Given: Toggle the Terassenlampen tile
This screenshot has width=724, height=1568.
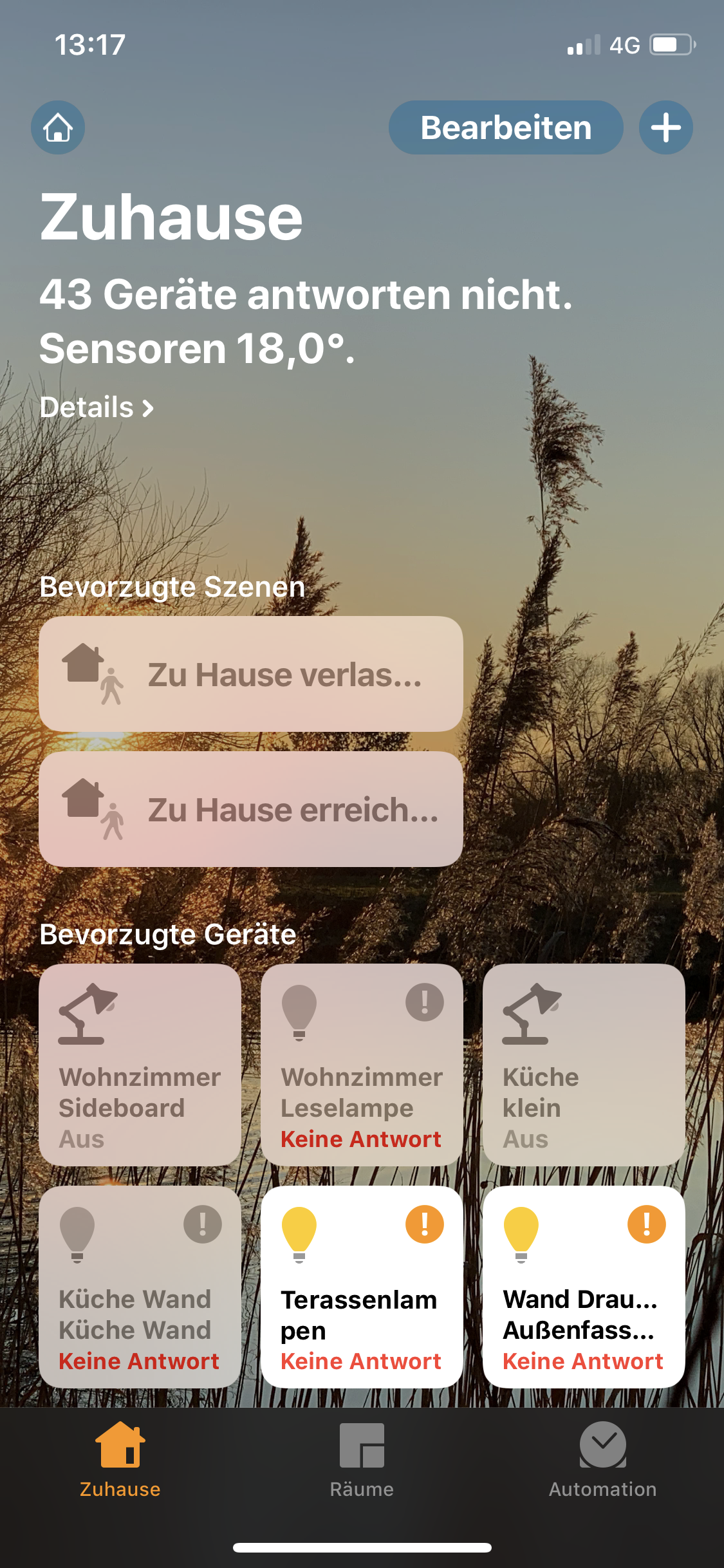Looking at the screenshot, I should pyautogui.click(x=362, y=1287).
